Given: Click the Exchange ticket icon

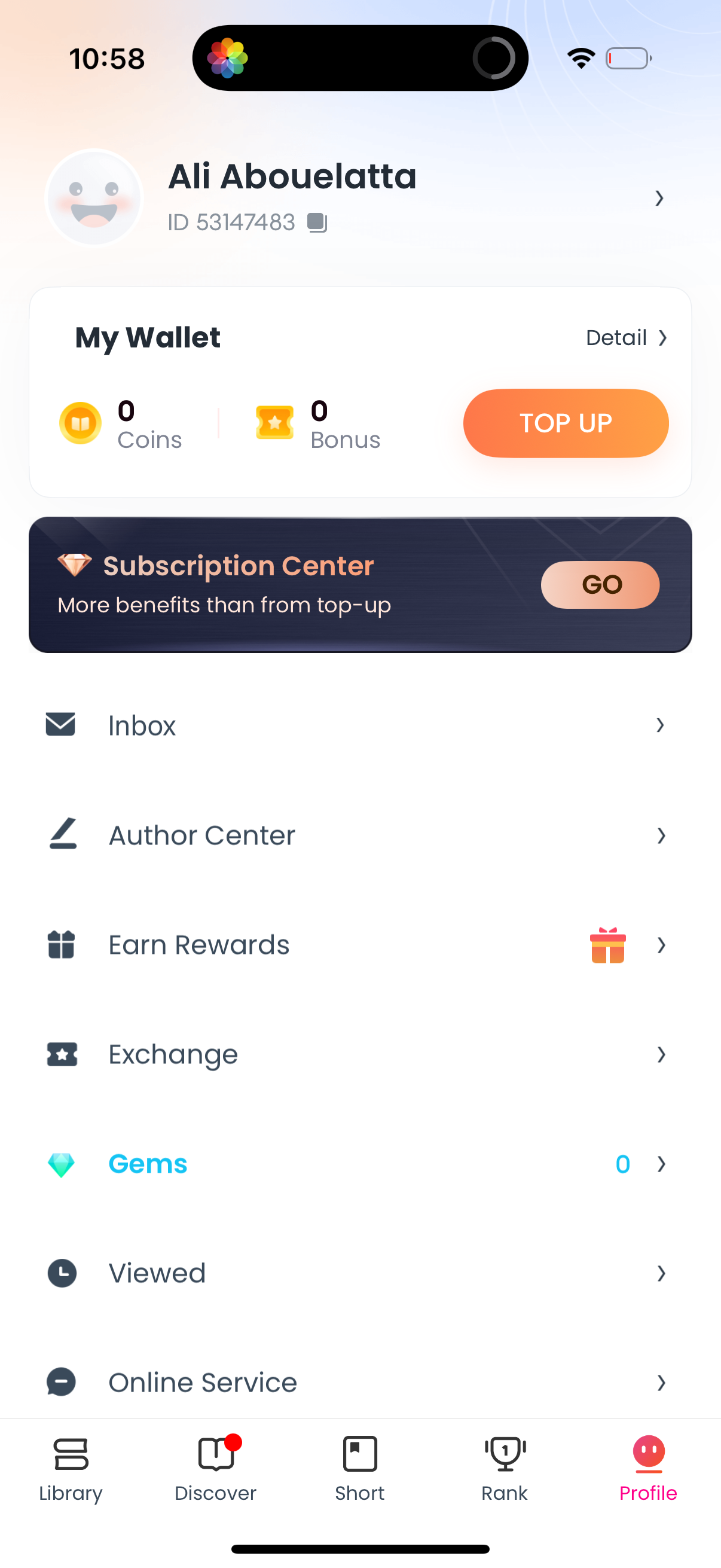Looking at the screenshot, I should (62, 1054).
